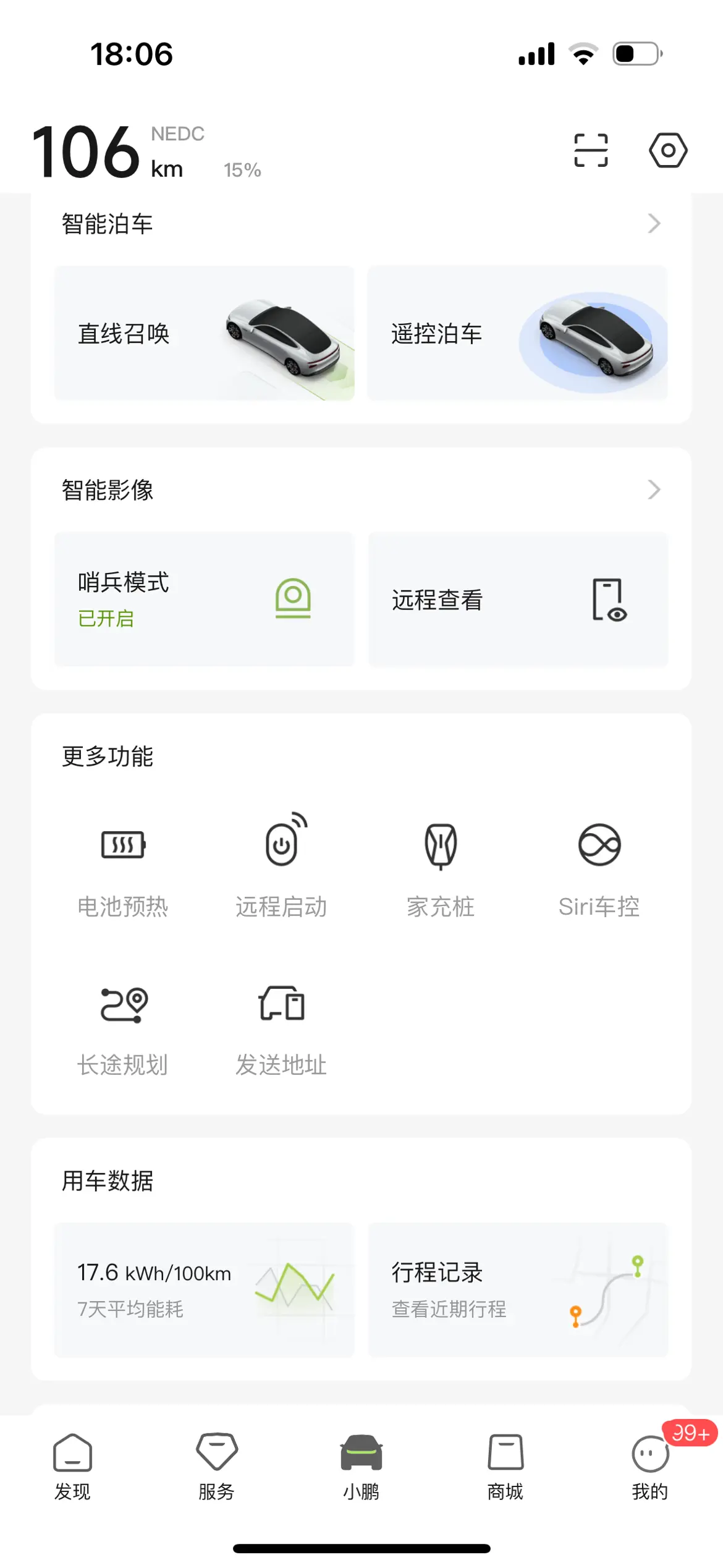
Task: Select 电池预热 battery preheating
Action: (123, 865)
